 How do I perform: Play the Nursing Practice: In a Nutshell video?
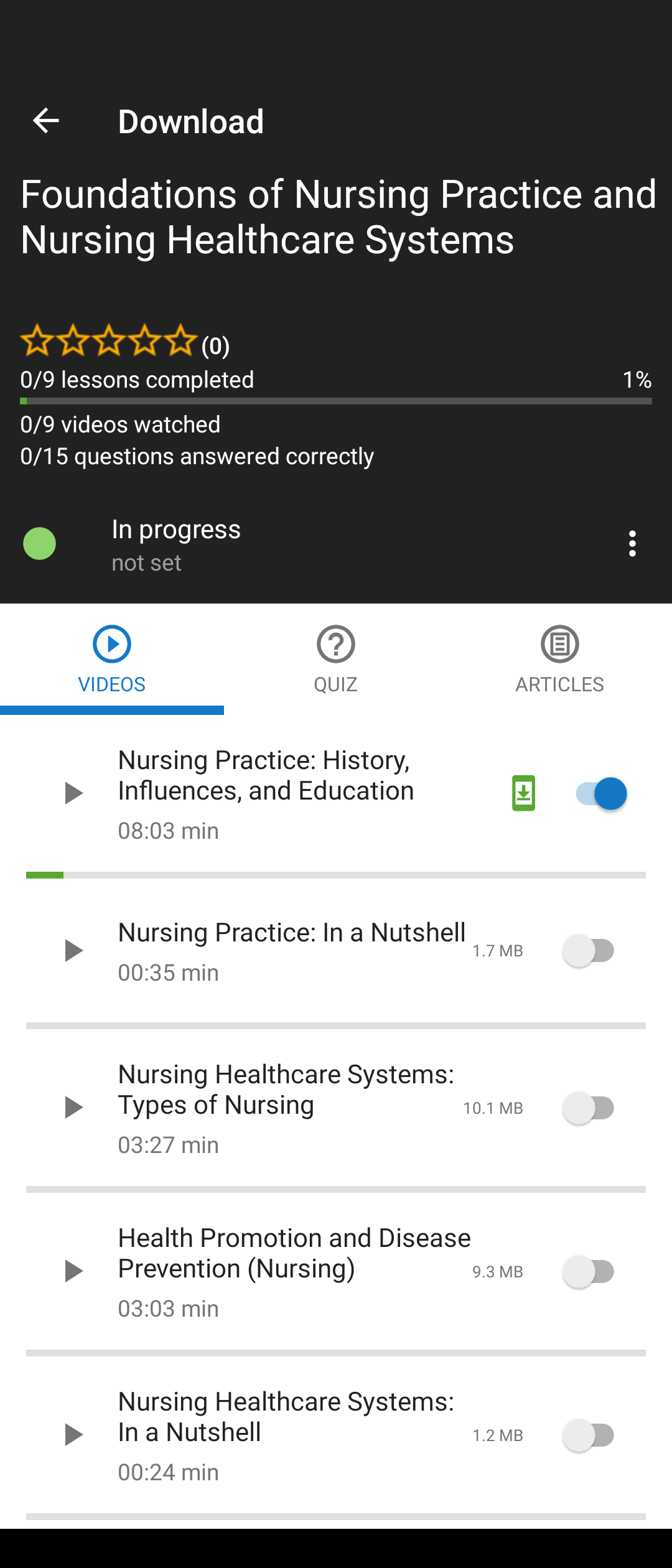point(75,950)
